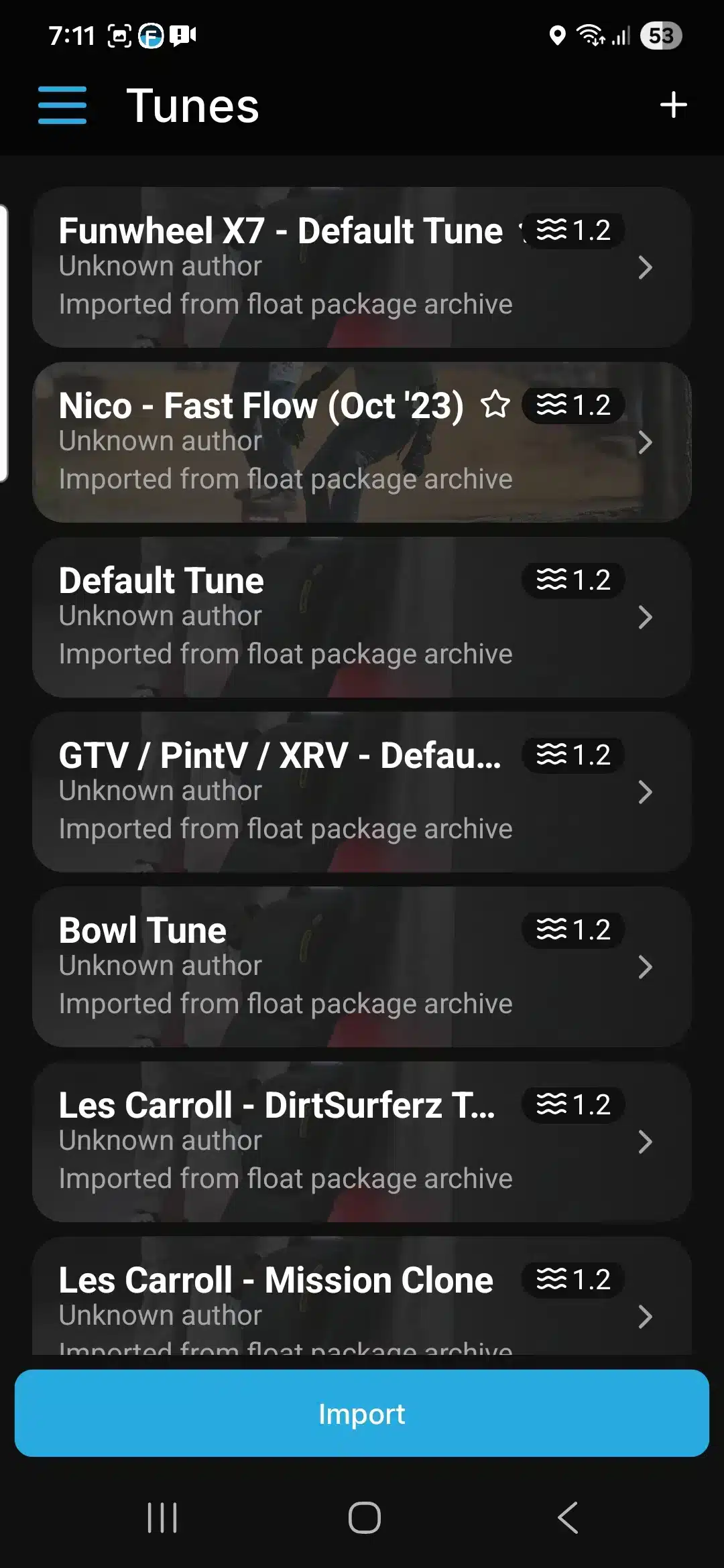Viewport: 724px width, 1568px height.
Task: Add a new tune with plus icon
Action: coord(673,105)
